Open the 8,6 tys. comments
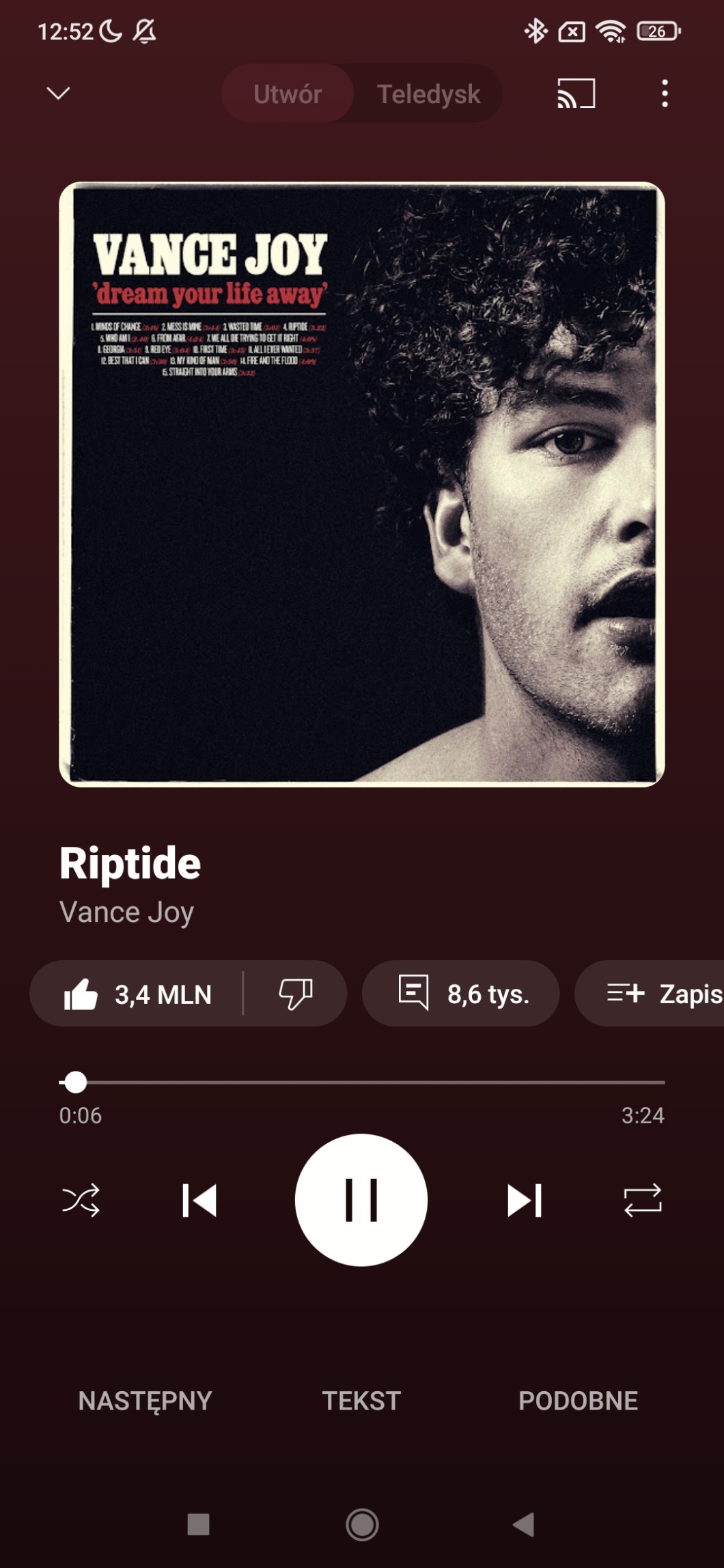 click(x=461, y=994)
